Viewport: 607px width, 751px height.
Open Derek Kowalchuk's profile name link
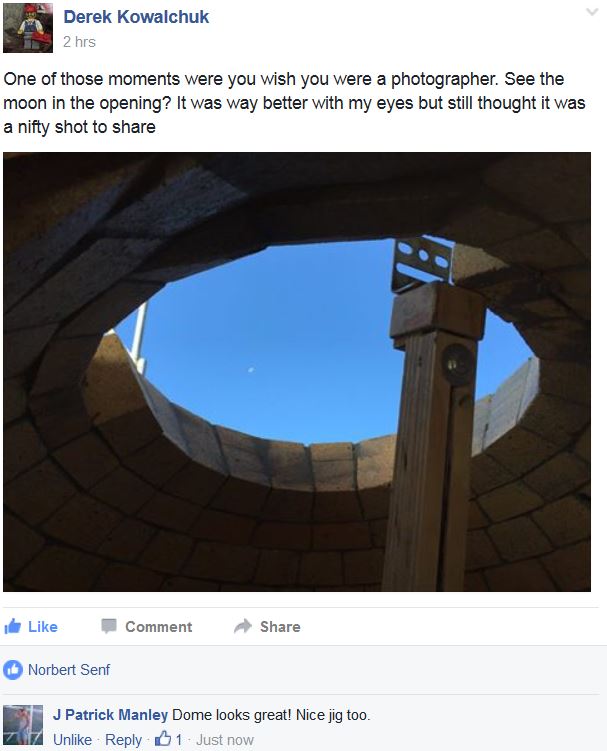(136, 17)
